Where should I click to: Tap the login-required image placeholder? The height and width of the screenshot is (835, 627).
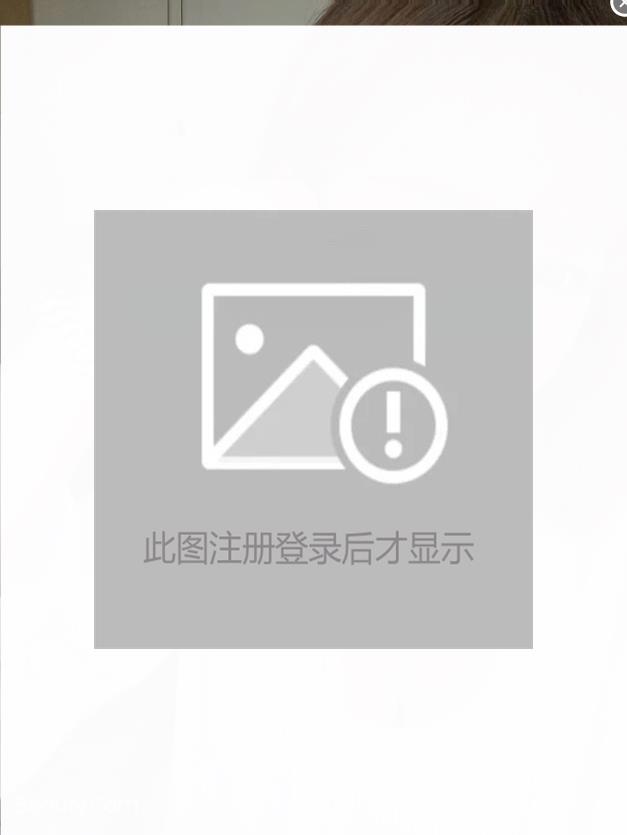pos(313,428)
